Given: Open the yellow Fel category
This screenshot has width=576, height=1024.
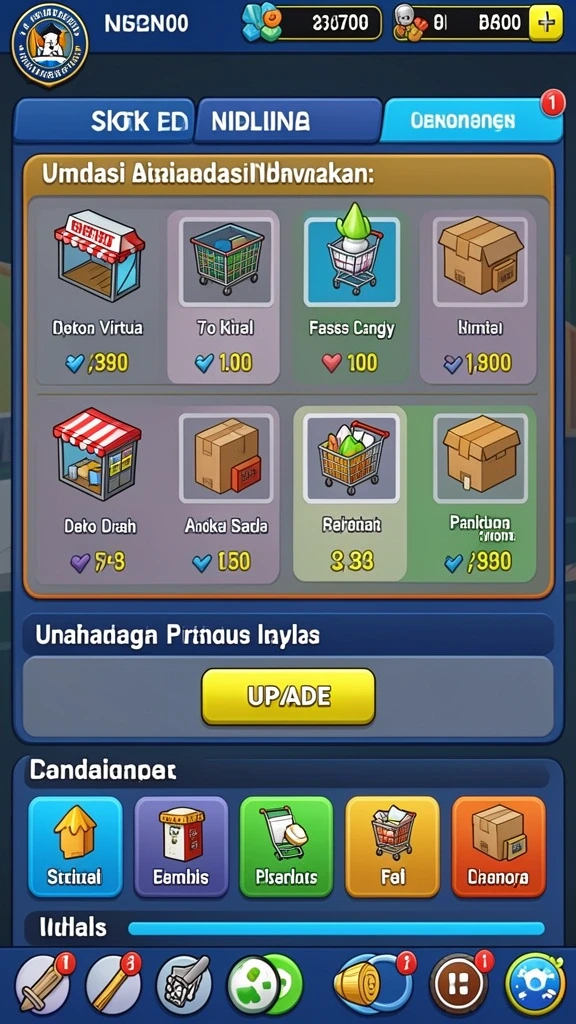Looking at the screenshot, I should (392, 846).
